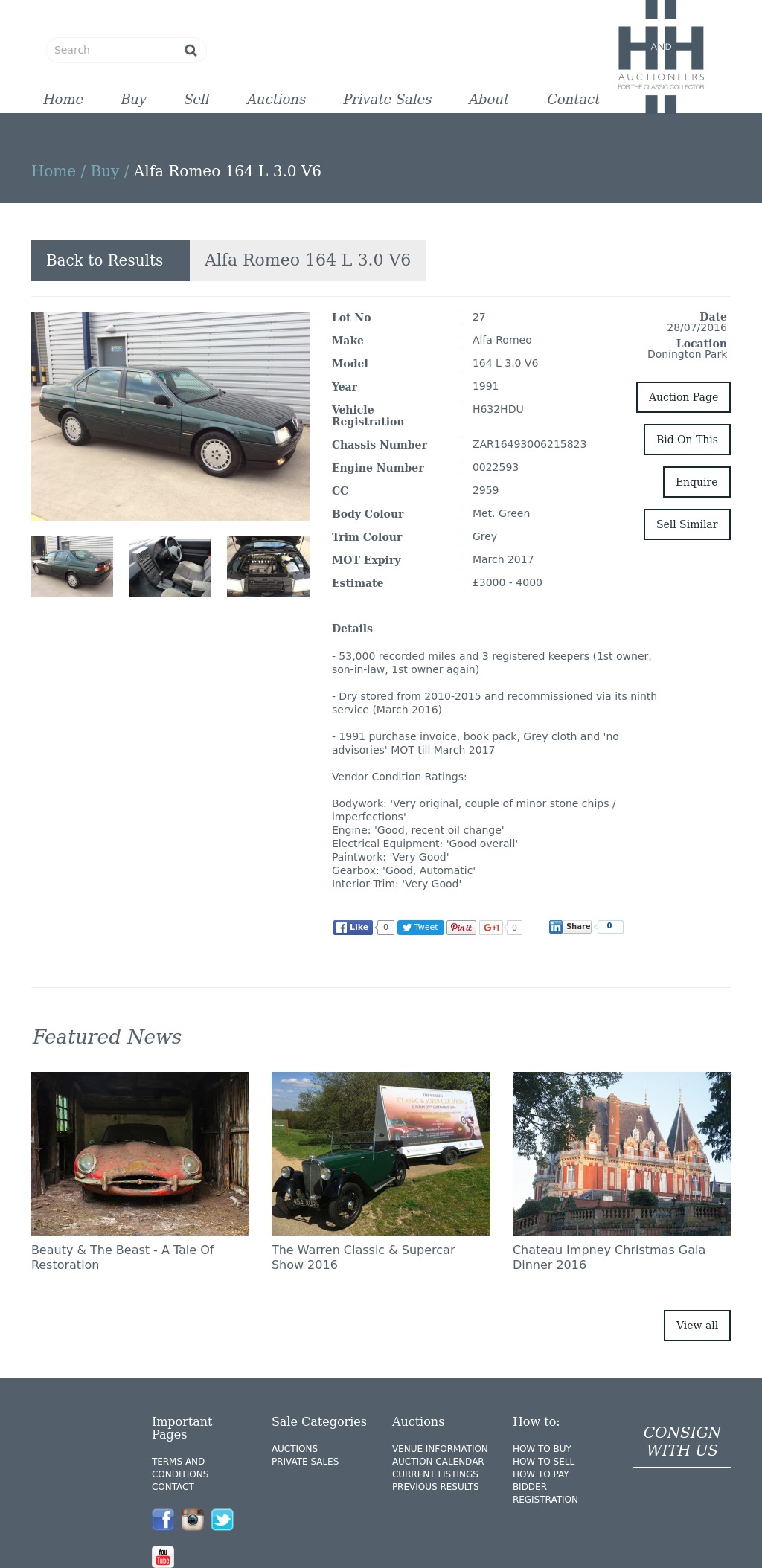Tweet this listing
This screenshot has width=762, height=1568.
click(420, 927)
